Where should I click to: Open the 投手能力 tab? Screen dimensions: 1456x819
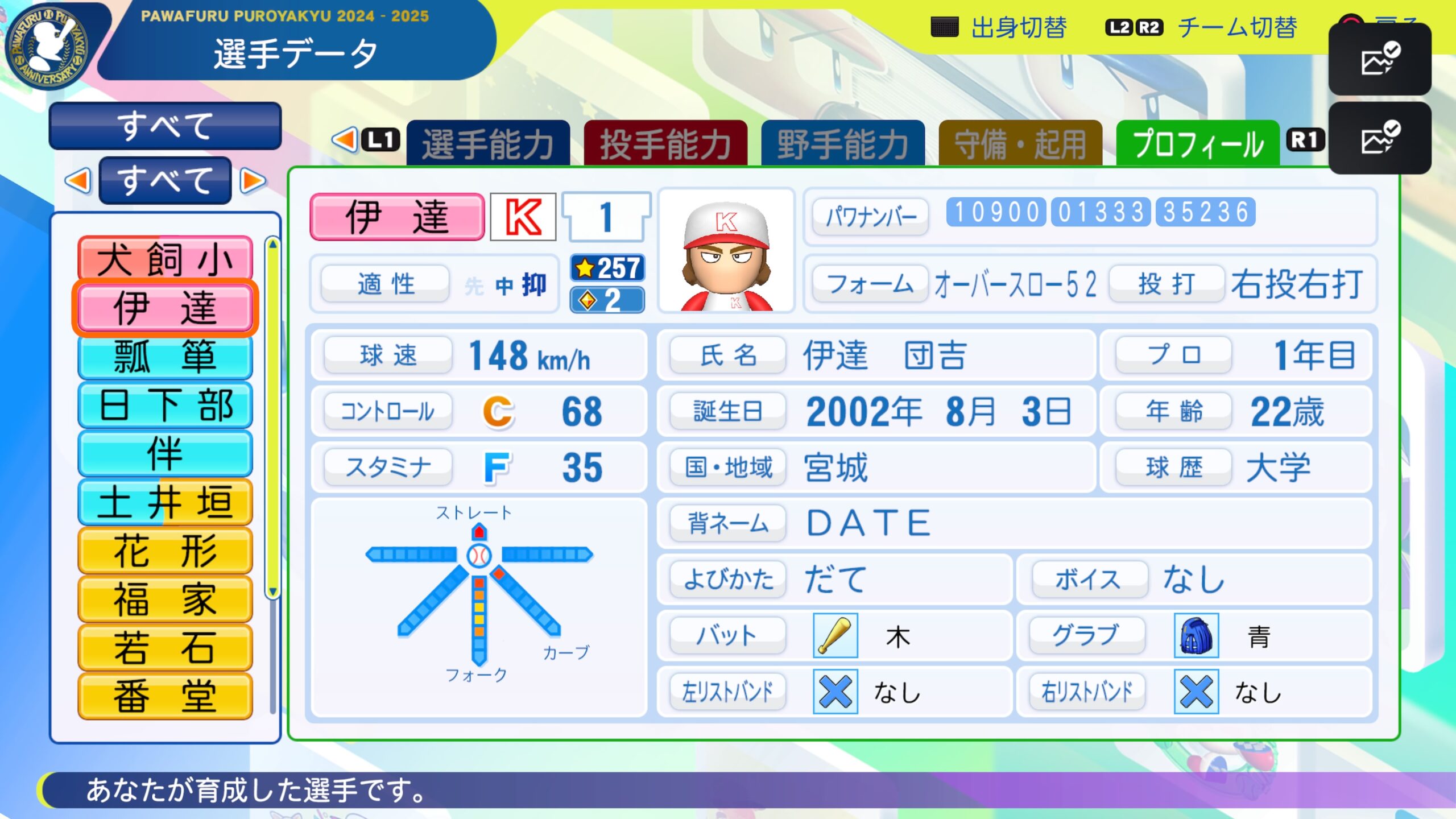pos(665,144)
